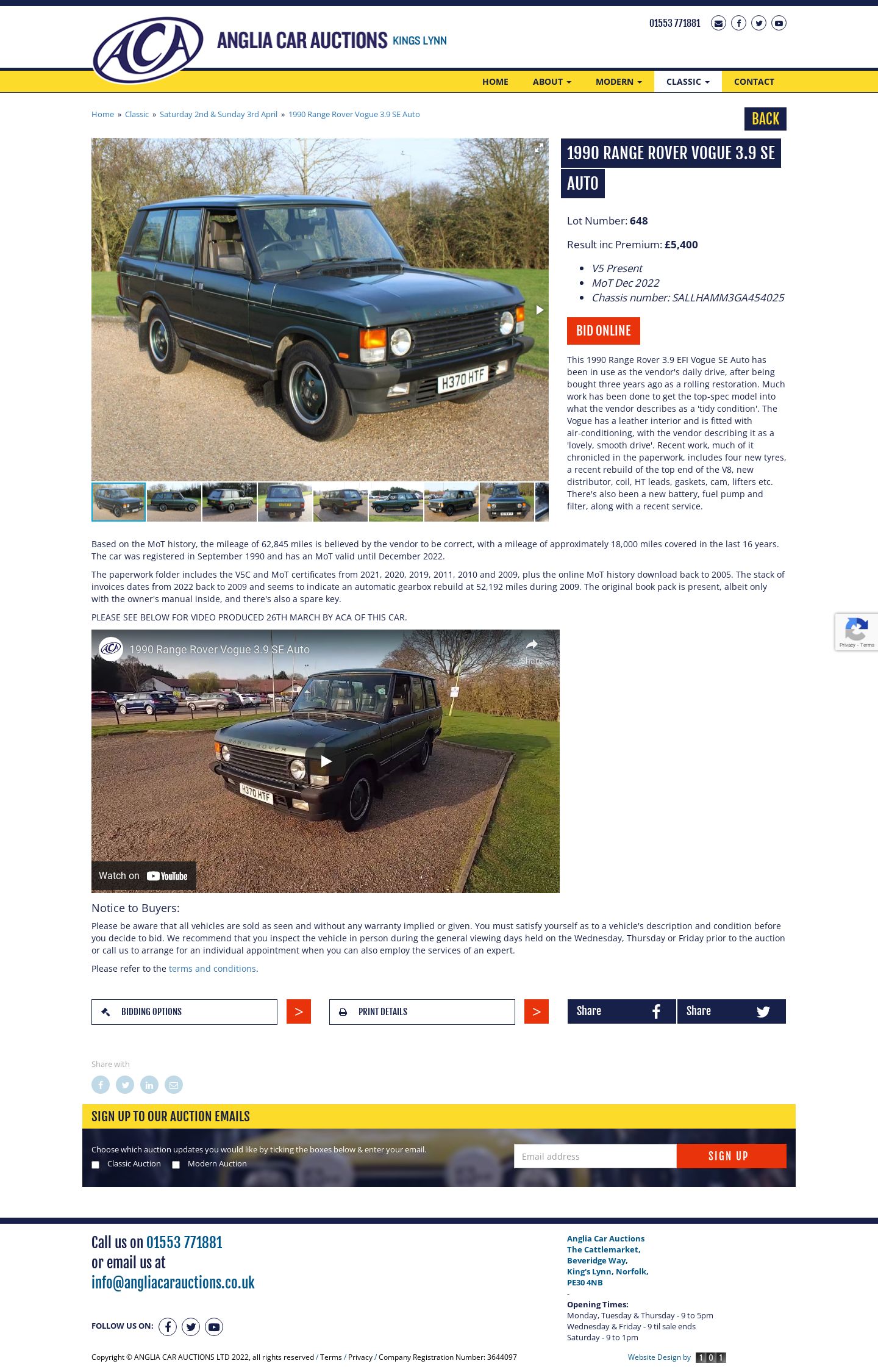The image size is (878, 1372).
Task: Expand the Classic dropdown menu
Action: click(687, 82)
